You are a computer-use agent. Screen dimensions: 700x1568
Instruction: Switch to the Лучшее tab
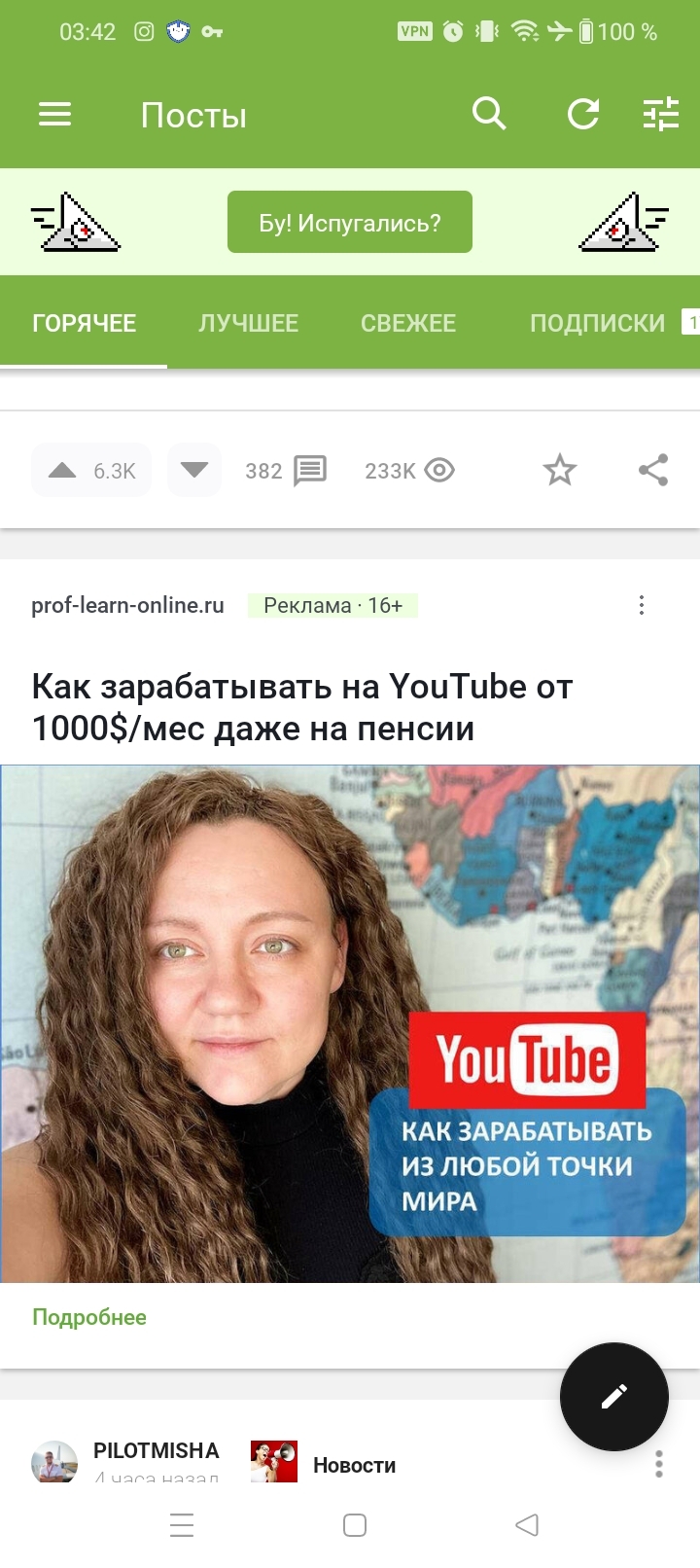coord(248,323)
